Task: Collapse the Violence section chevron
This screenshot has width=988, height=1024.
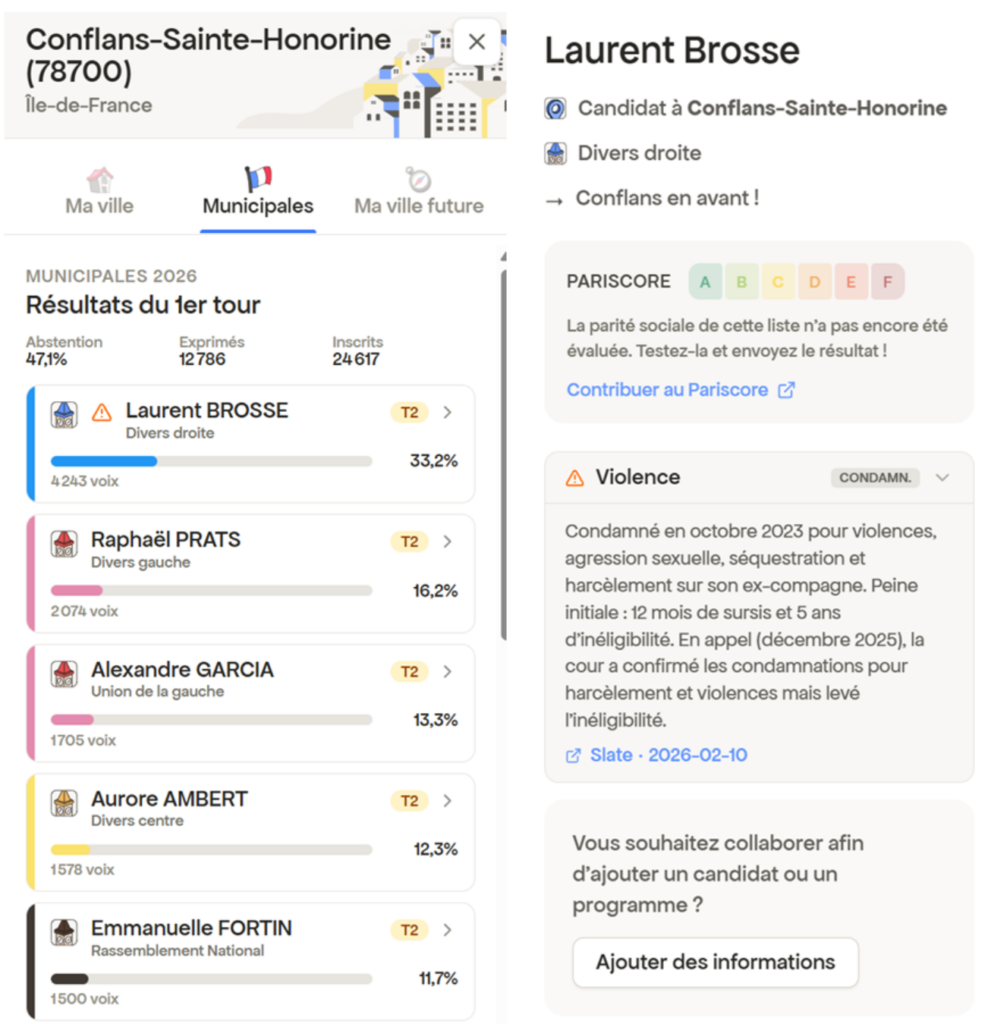Action: point(942,478)
